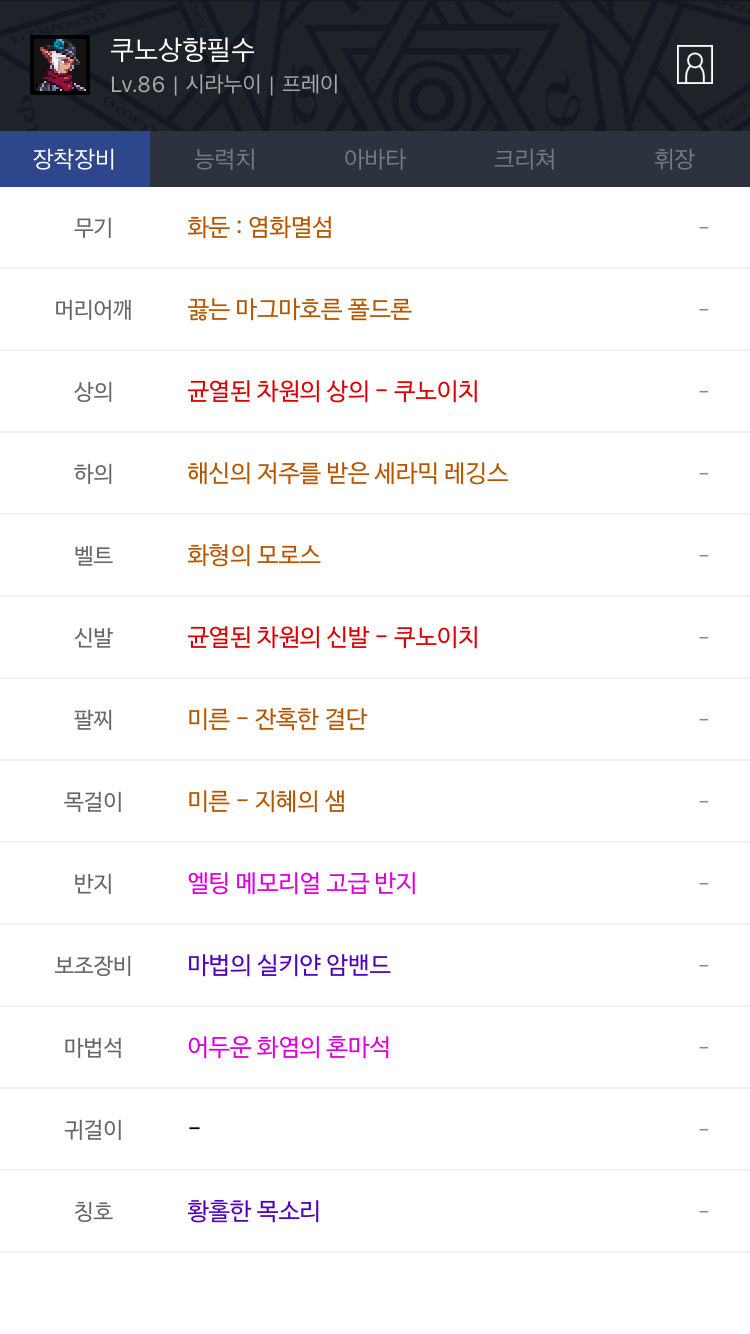Select the 휘장 tab
This screenshot has width=750, height=1334.
pyautogui.click(x=675, y=159)
